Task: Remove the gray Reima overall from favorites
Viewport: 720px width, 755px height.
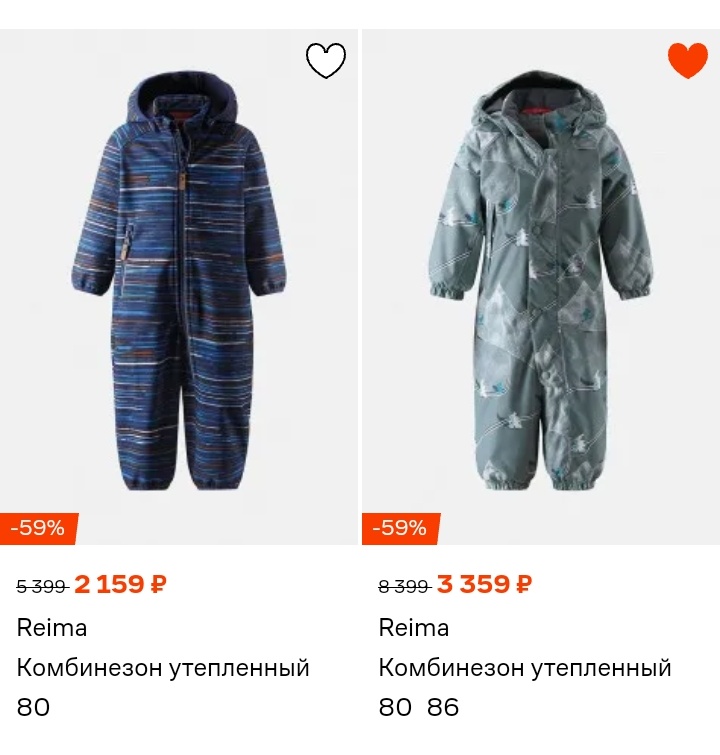Action: 687,61
